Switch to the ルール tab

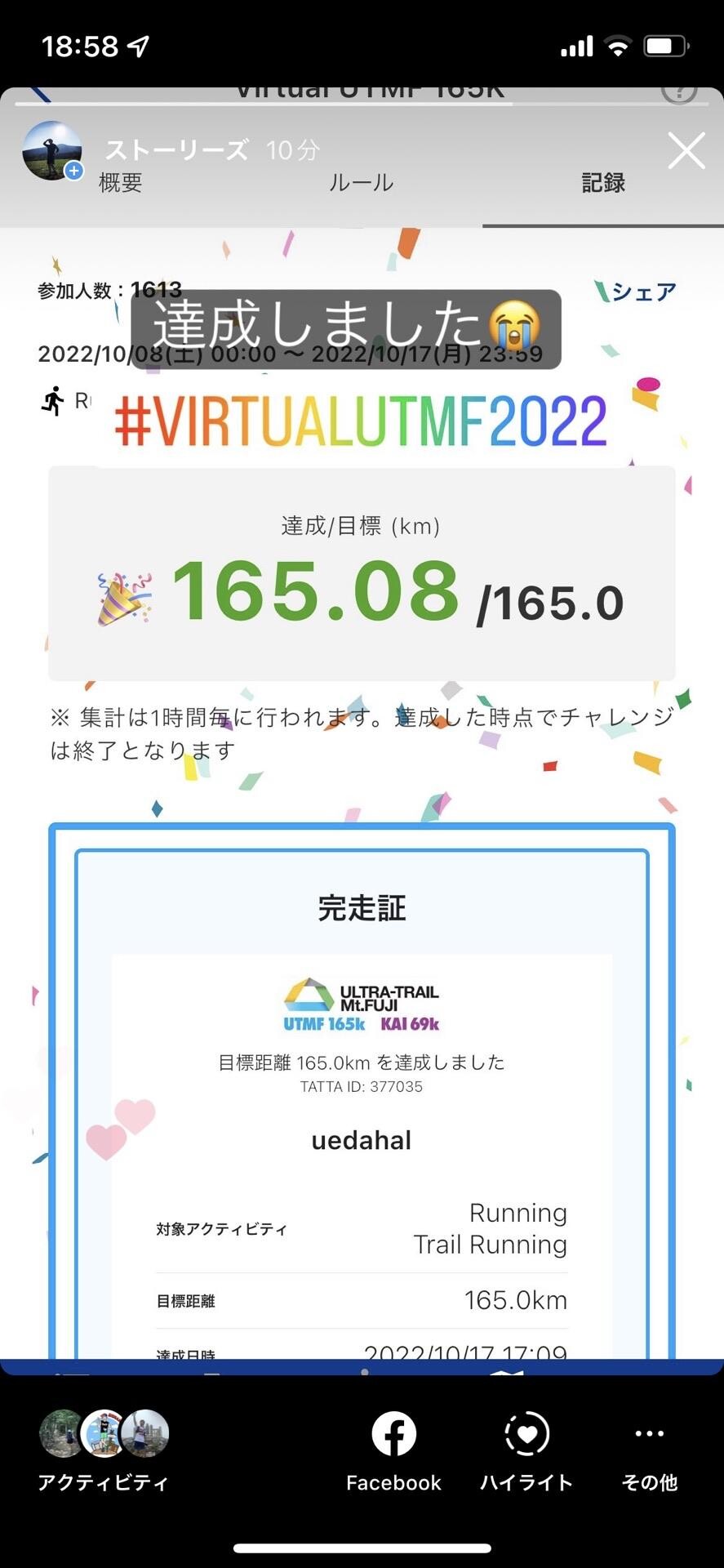(362, 184)
